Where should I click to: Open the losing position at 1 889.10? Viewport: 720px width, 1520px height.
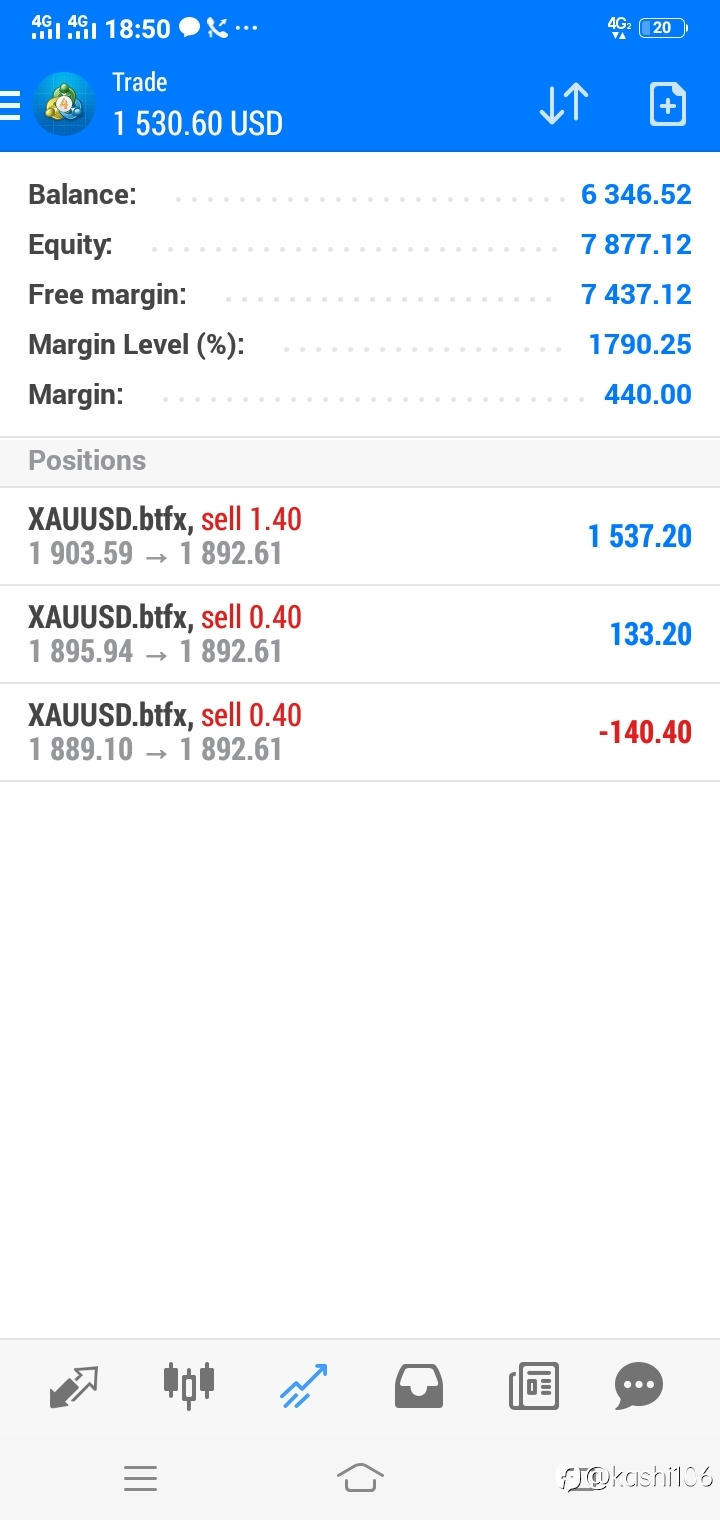coord(360,733)
